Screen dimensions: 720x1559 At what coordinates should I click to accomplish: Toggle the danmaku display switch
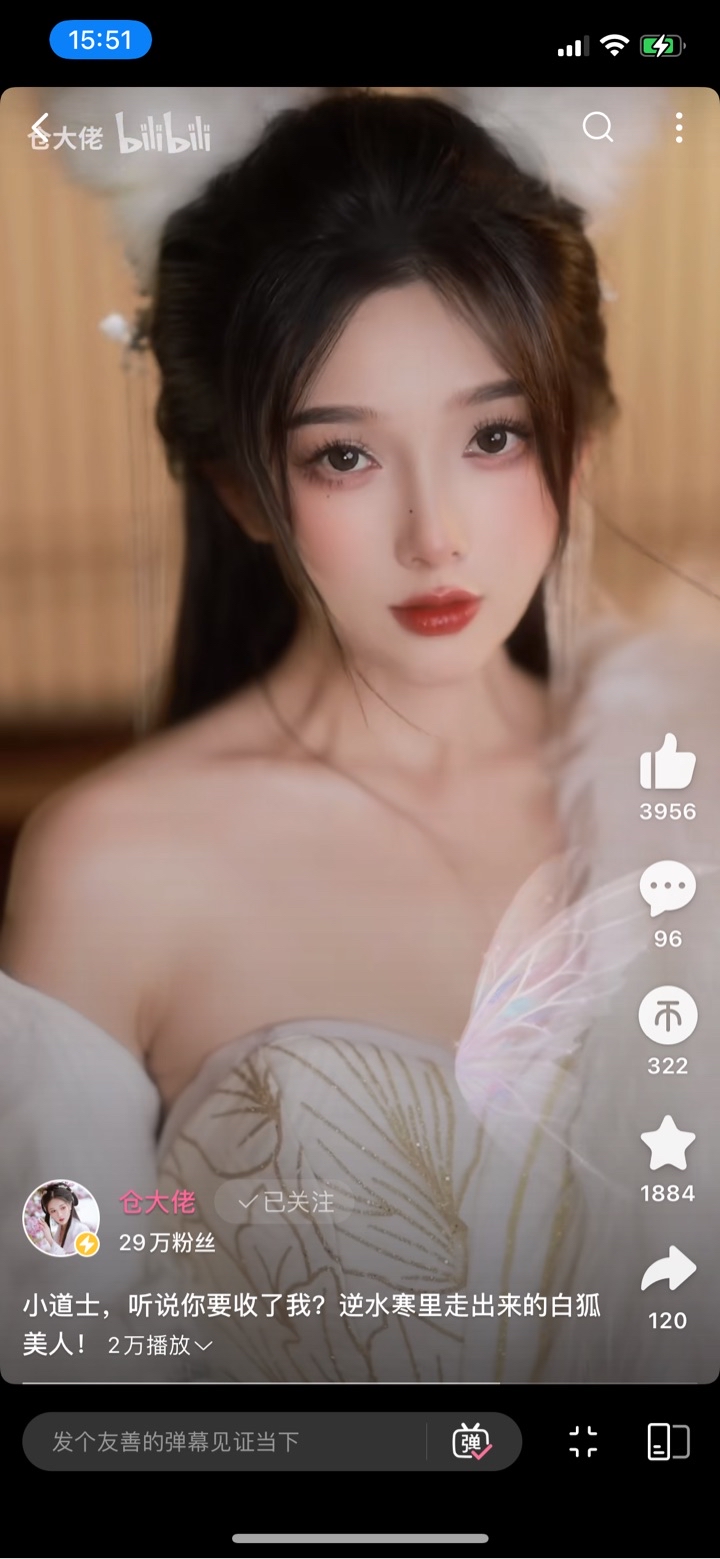click(471, 1441)
